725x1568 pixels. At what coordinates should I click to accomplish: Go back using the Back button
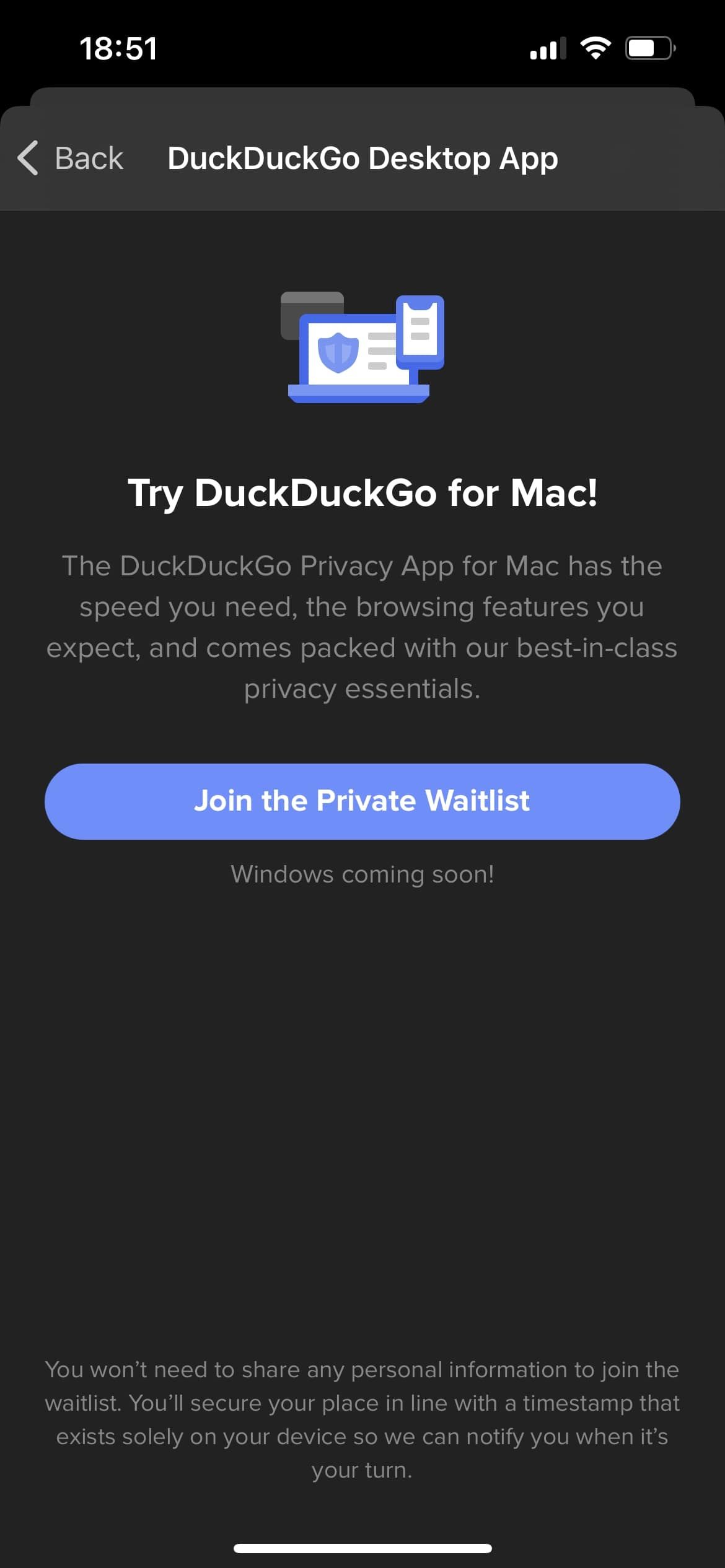(71, 158)
